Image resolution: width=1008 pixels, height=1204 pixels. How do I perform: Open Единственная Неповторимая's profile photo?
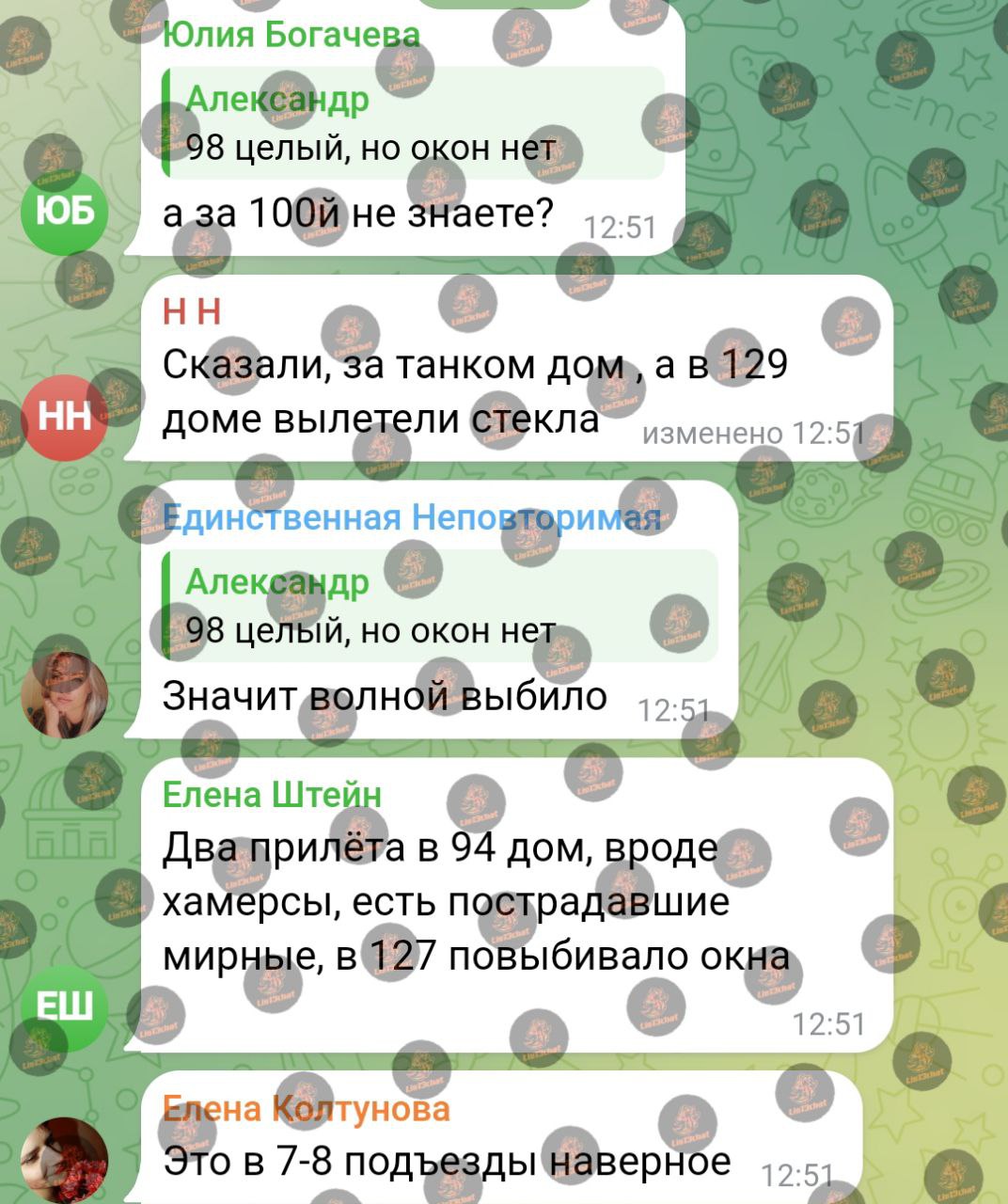pyautogui.click(x=64, y=693)
